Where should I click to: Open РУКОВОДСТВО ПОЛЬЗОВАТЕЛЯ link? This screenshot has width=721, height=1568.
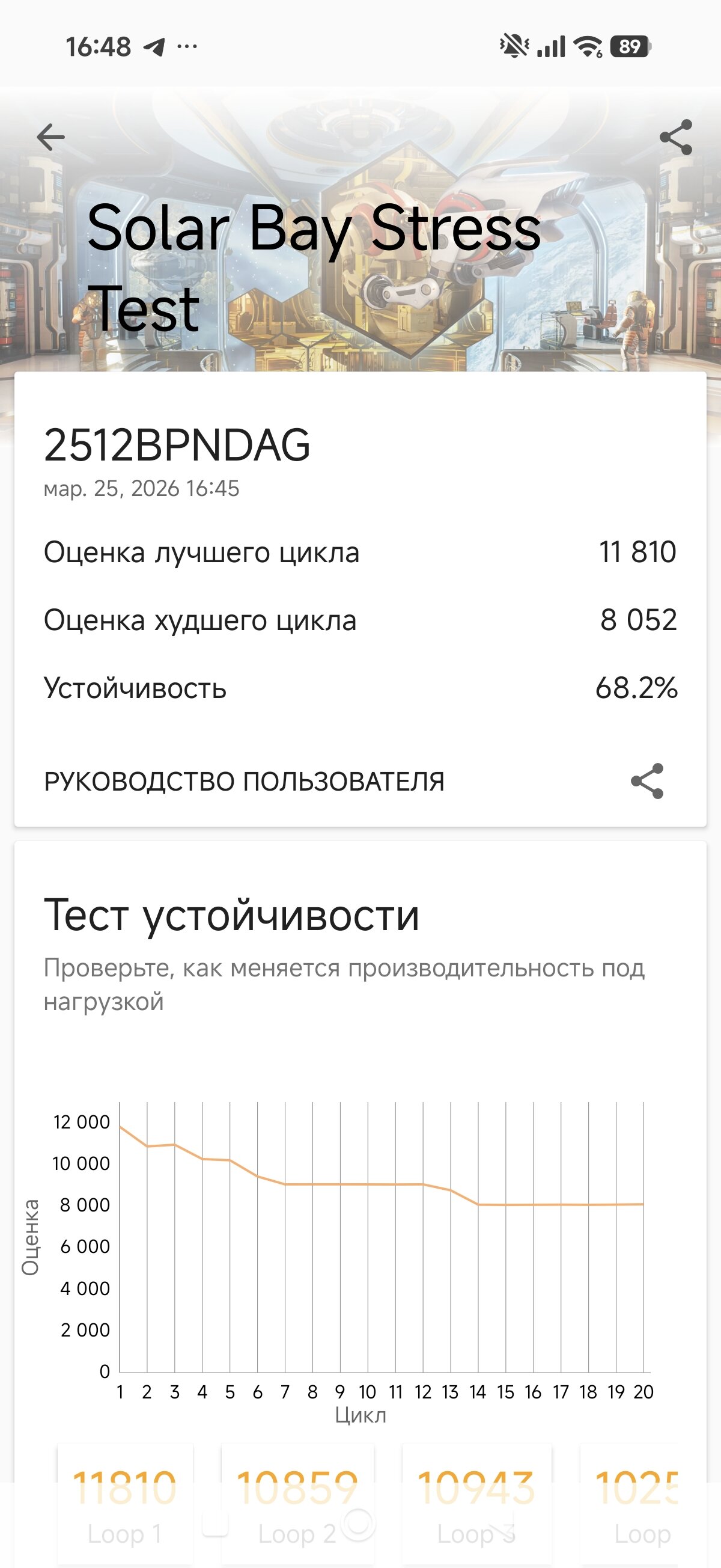click(x=244, y=782)
